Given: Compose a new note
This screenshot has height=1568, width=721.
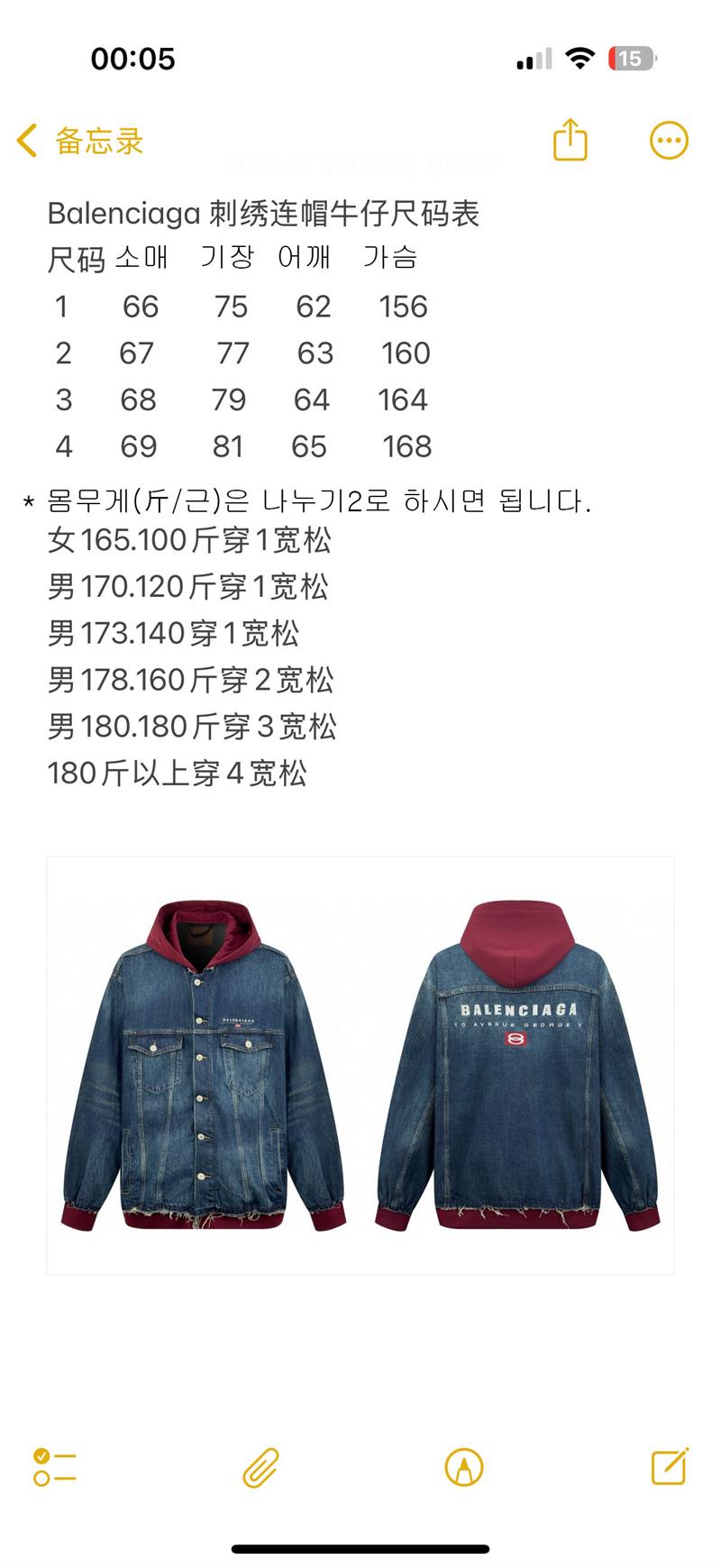Looking at the screenshot, I should tap(670, 1466).
